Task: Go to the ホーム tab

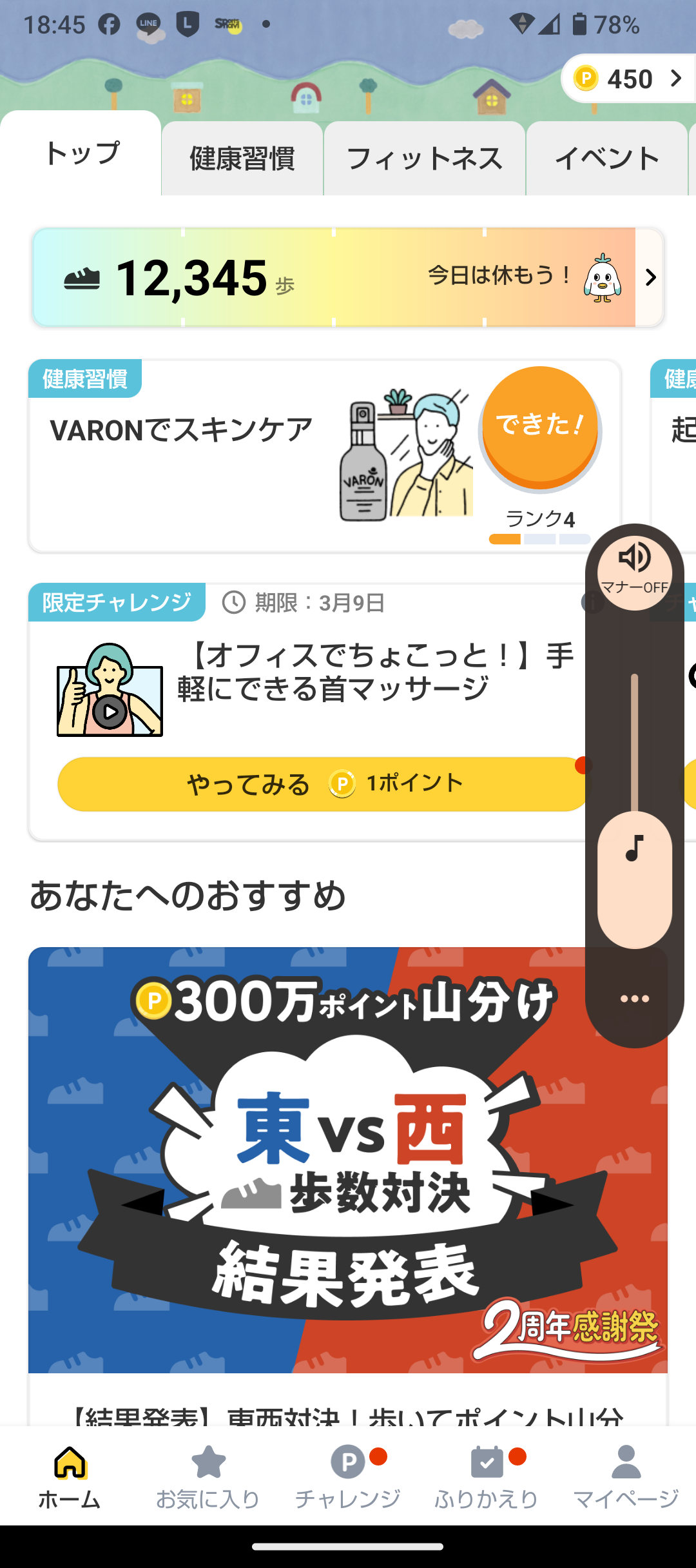Action: pyautogui.click(x=70, y=1478)
